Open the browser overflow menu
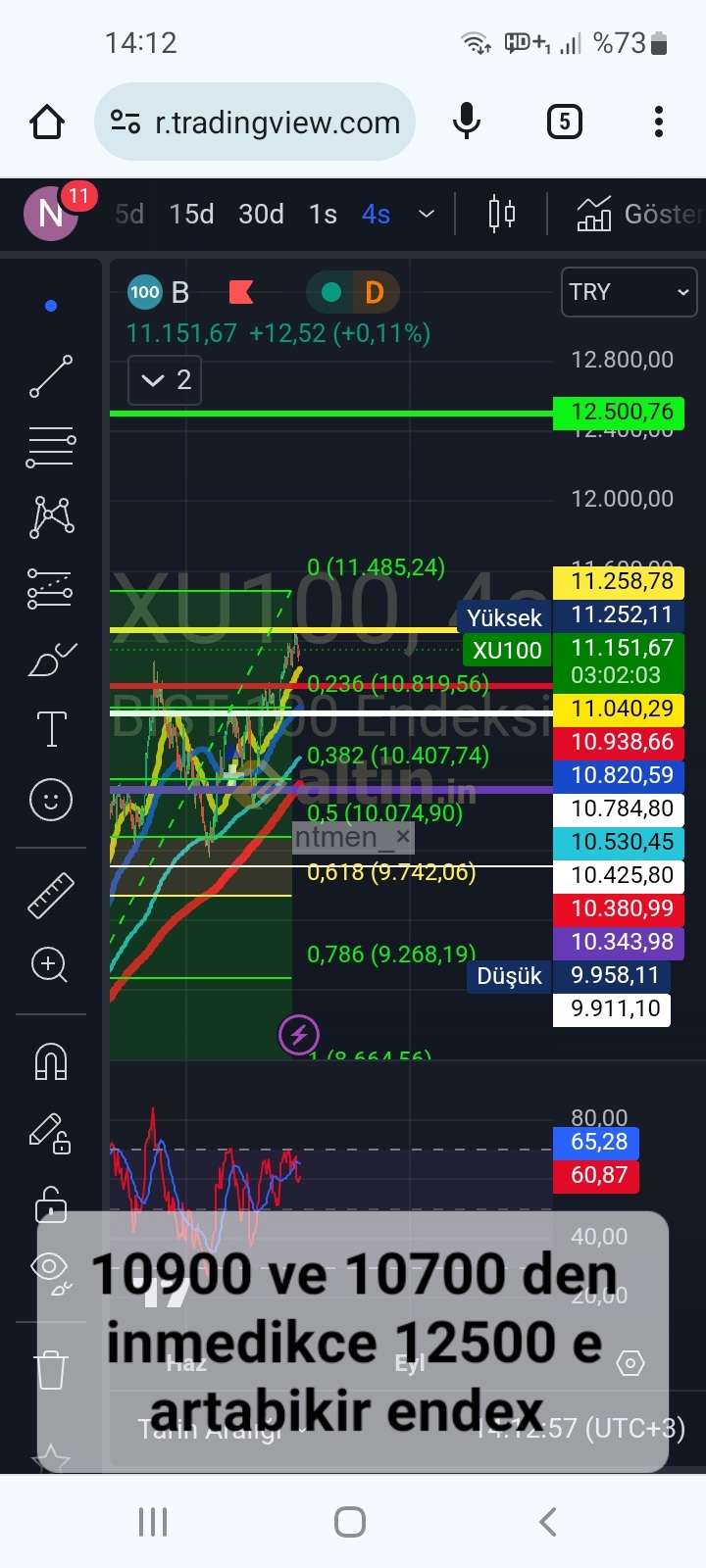This screenshot has height=1568, width=706. [x=659, y=122]
